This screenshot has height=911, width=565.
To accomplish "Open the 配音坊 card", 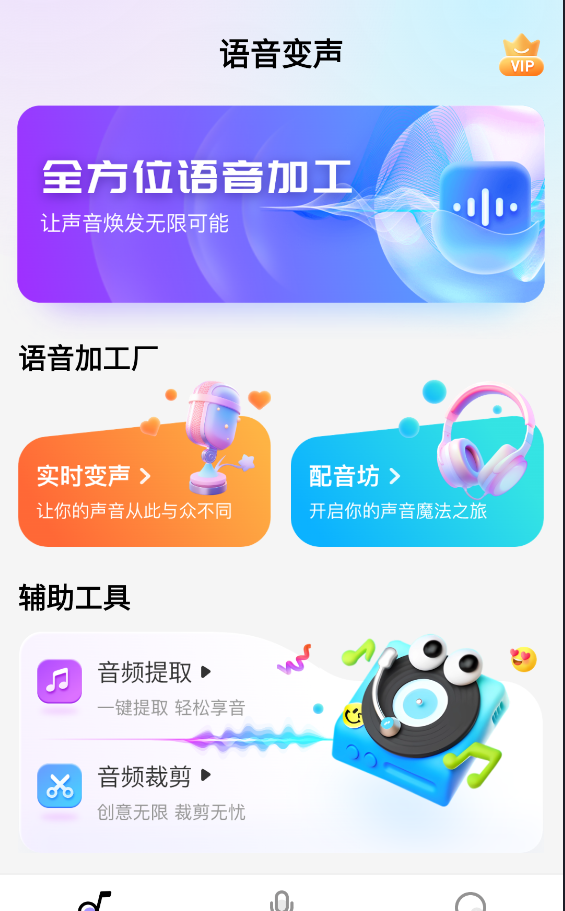I will click(x=417, y=481).
